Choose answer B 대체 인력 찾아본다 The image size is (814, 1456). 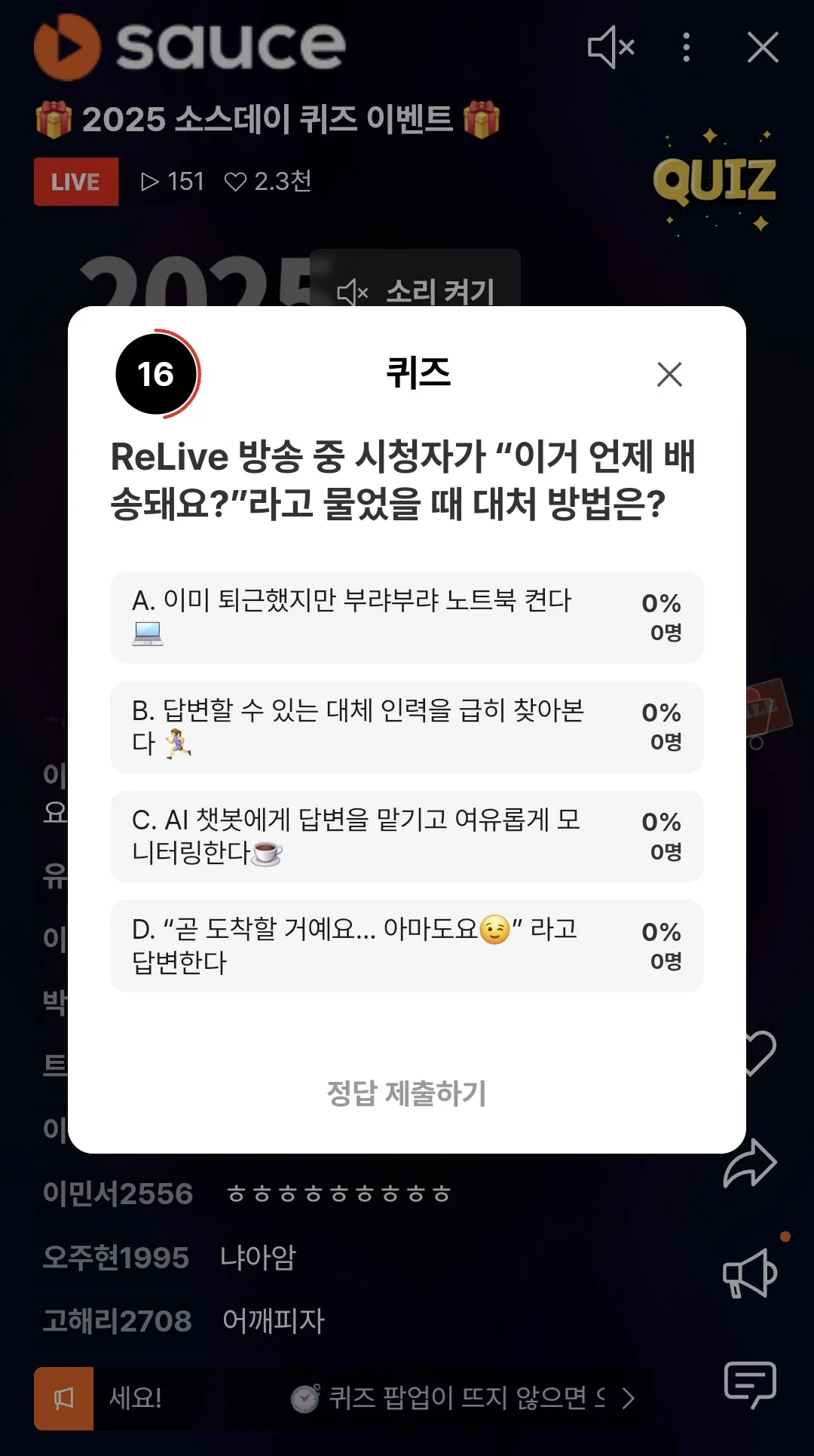pos(407,727)
